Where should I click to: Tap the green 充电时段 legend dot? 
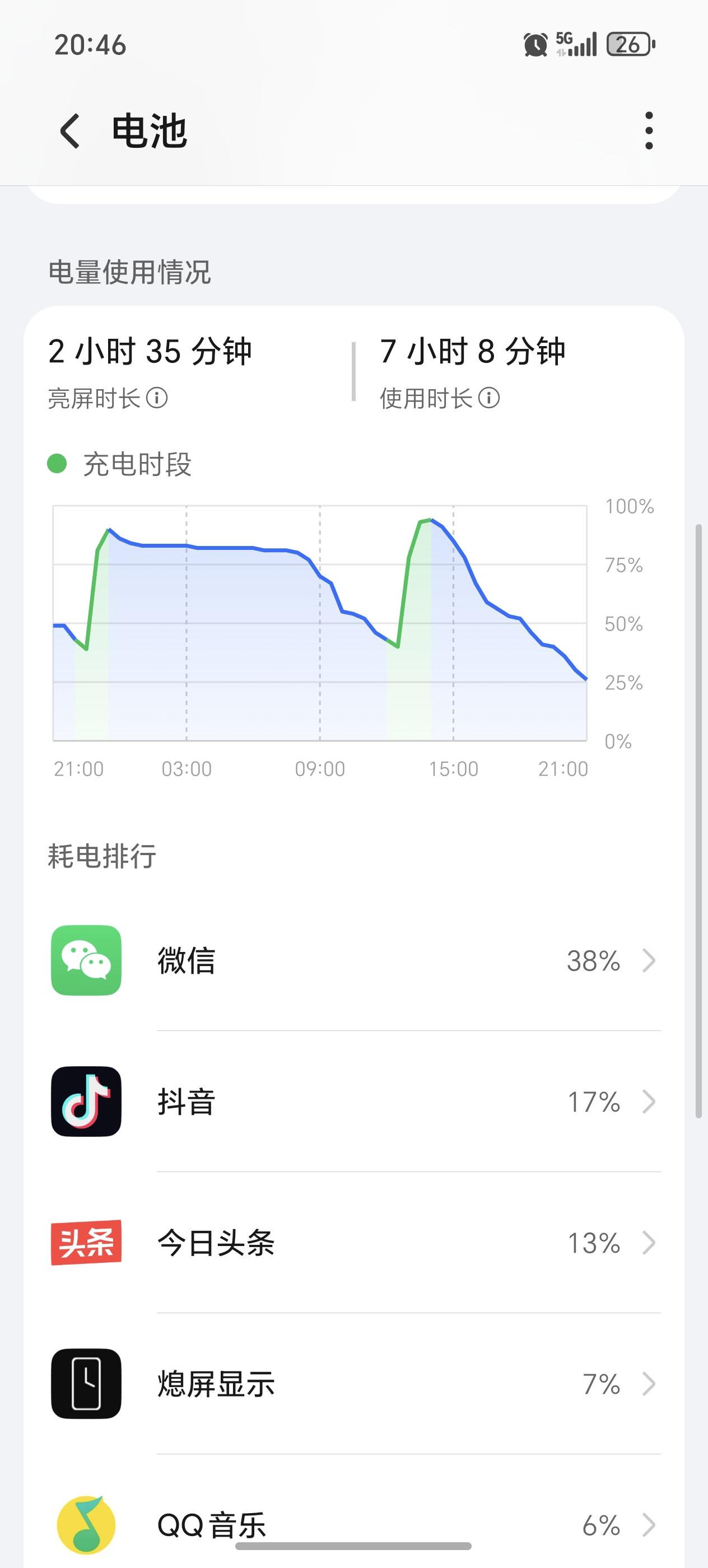pos(57,464)
